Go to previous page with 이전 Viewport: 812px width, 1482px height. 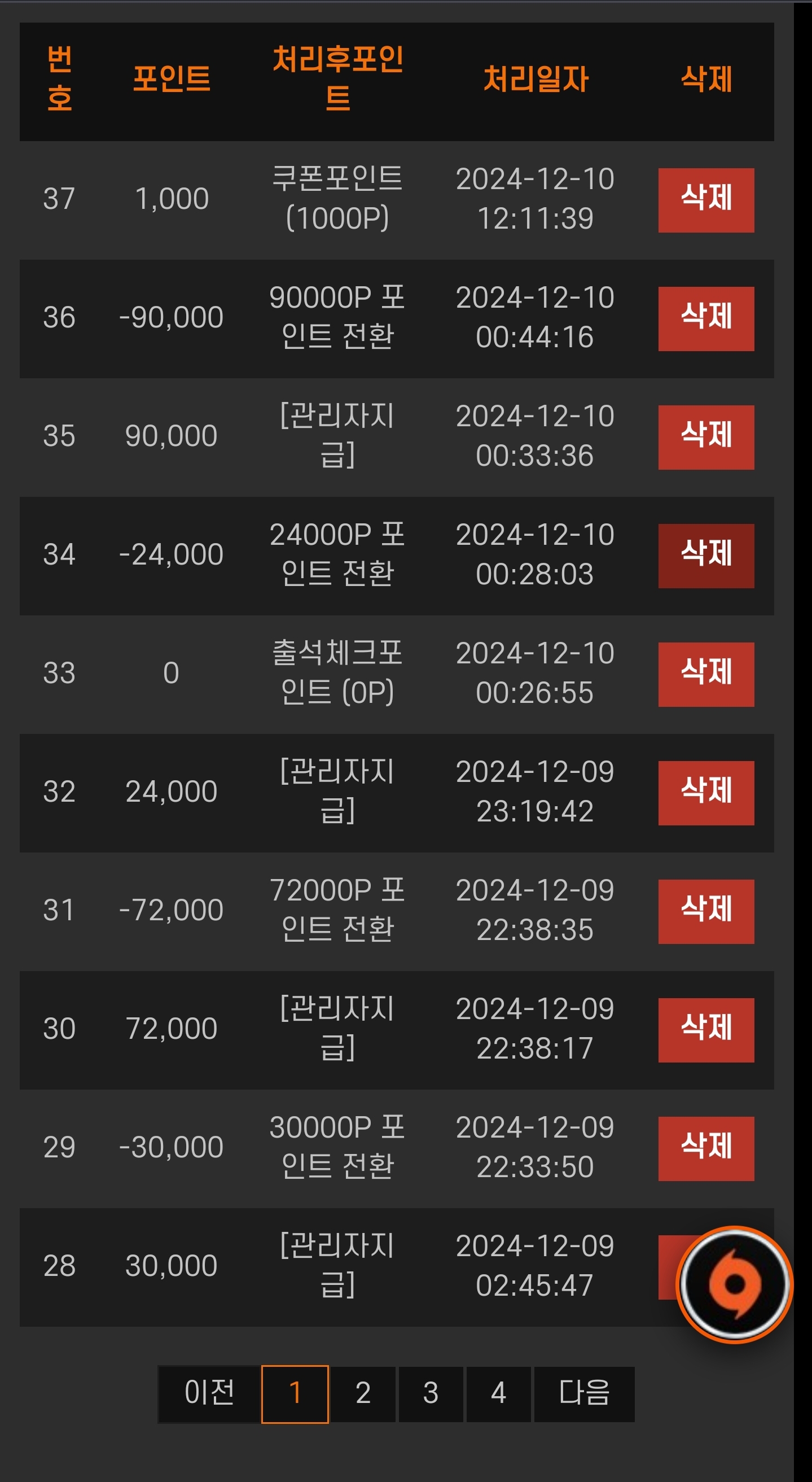click(x=209, y=1394)
